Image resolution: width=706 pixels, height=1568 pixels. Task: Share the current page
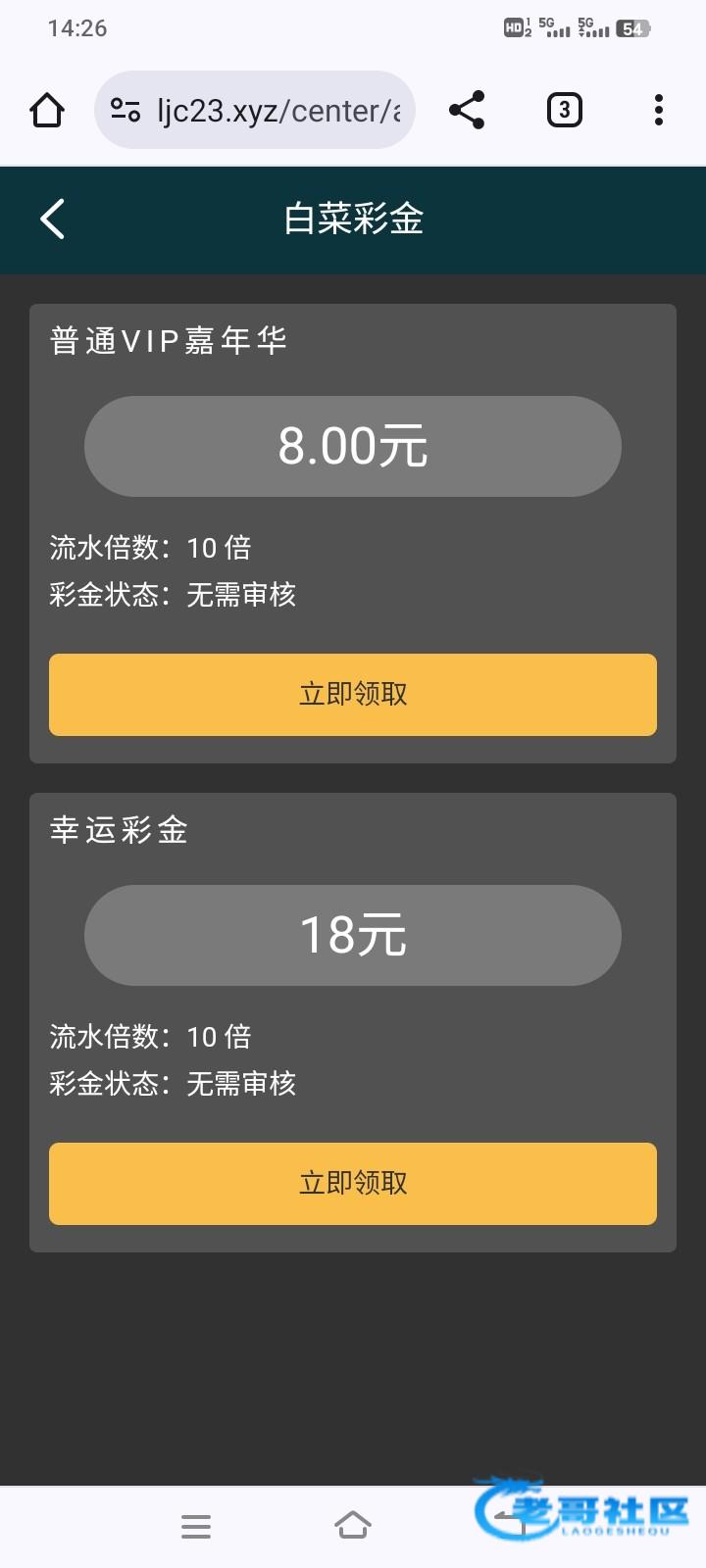[x=467, y=110]
